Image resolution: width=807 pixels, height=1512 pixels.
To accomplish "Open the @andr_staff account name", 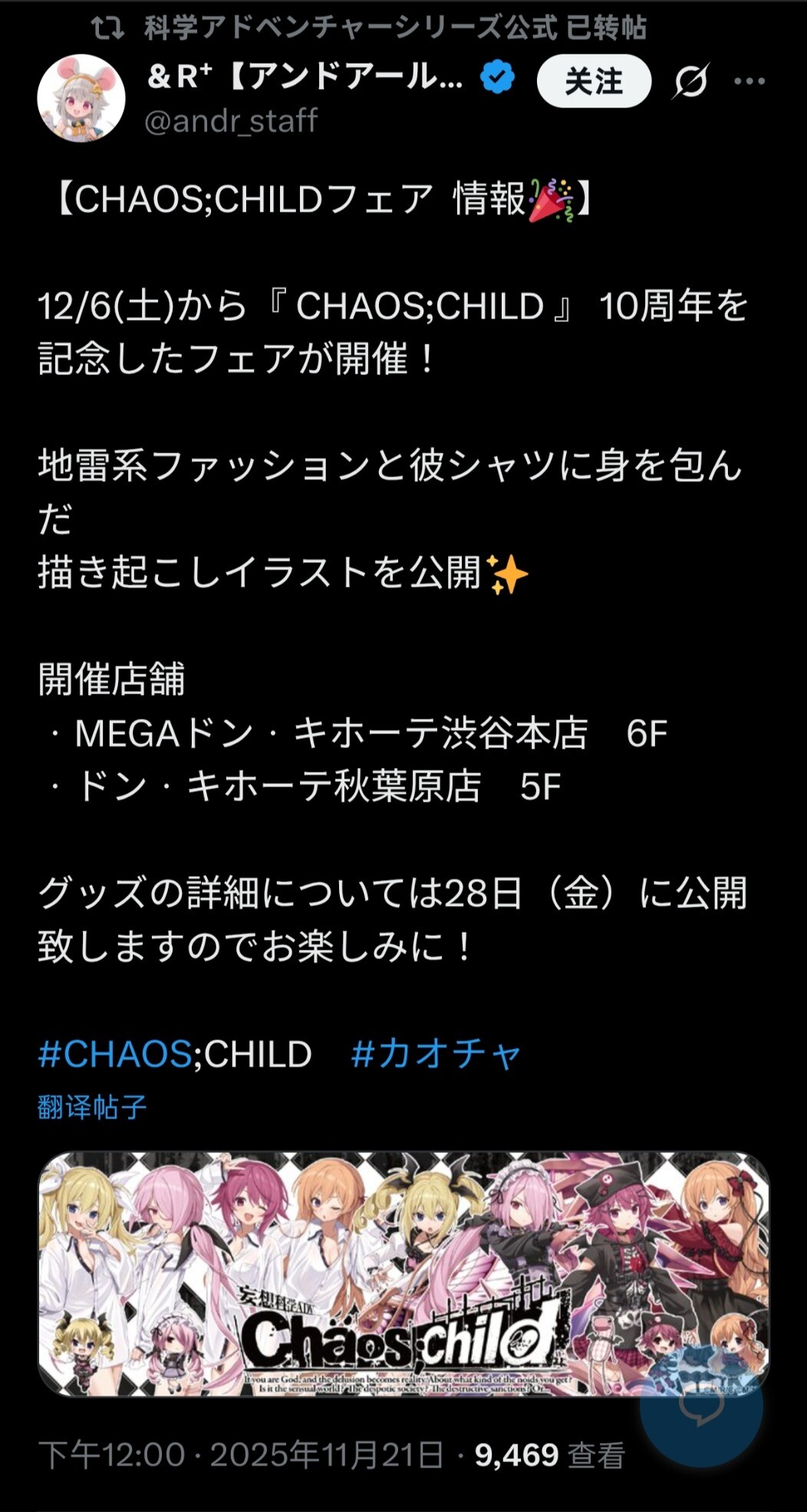I will click(231, 121).
